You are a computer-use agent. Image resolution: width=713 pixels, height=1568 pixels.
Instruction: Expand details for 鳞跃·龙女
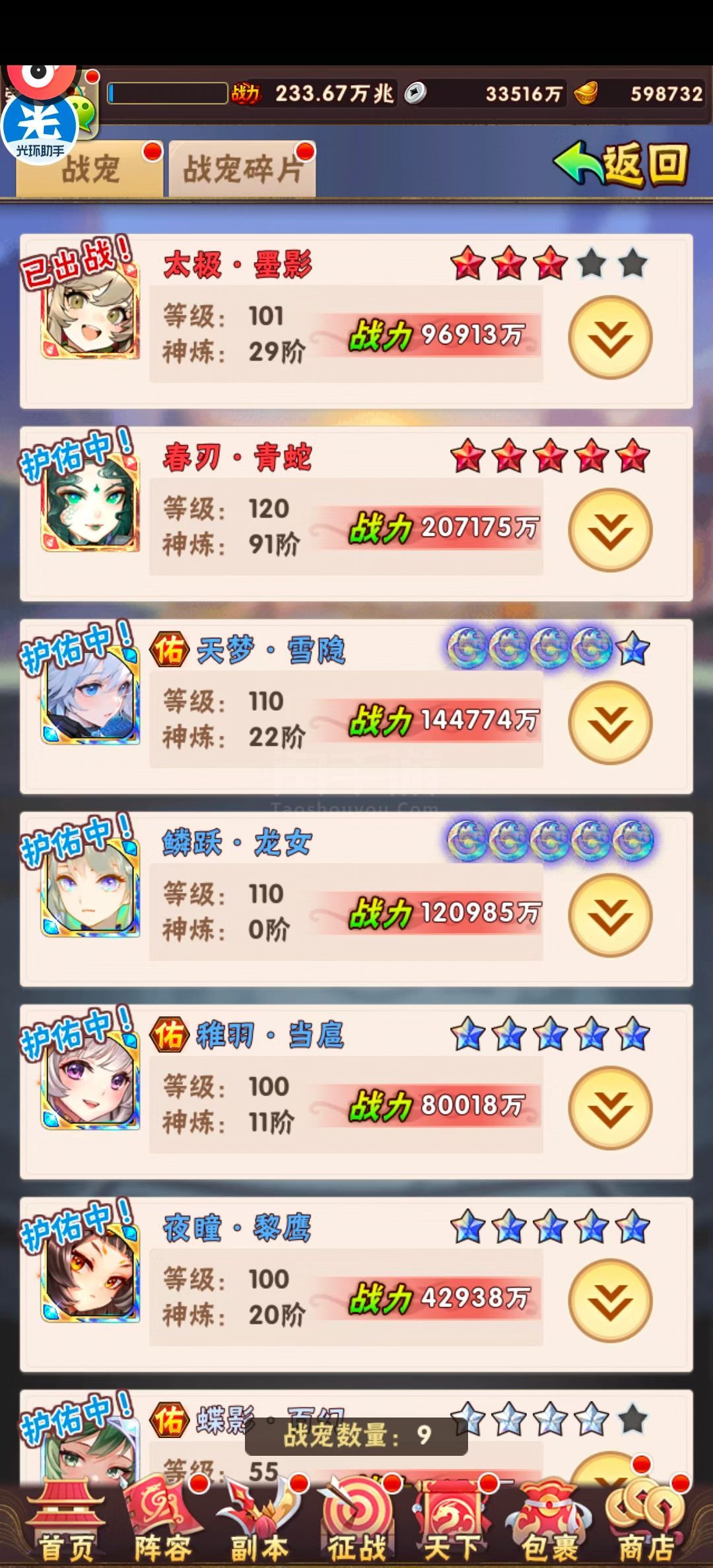point(610,915)
